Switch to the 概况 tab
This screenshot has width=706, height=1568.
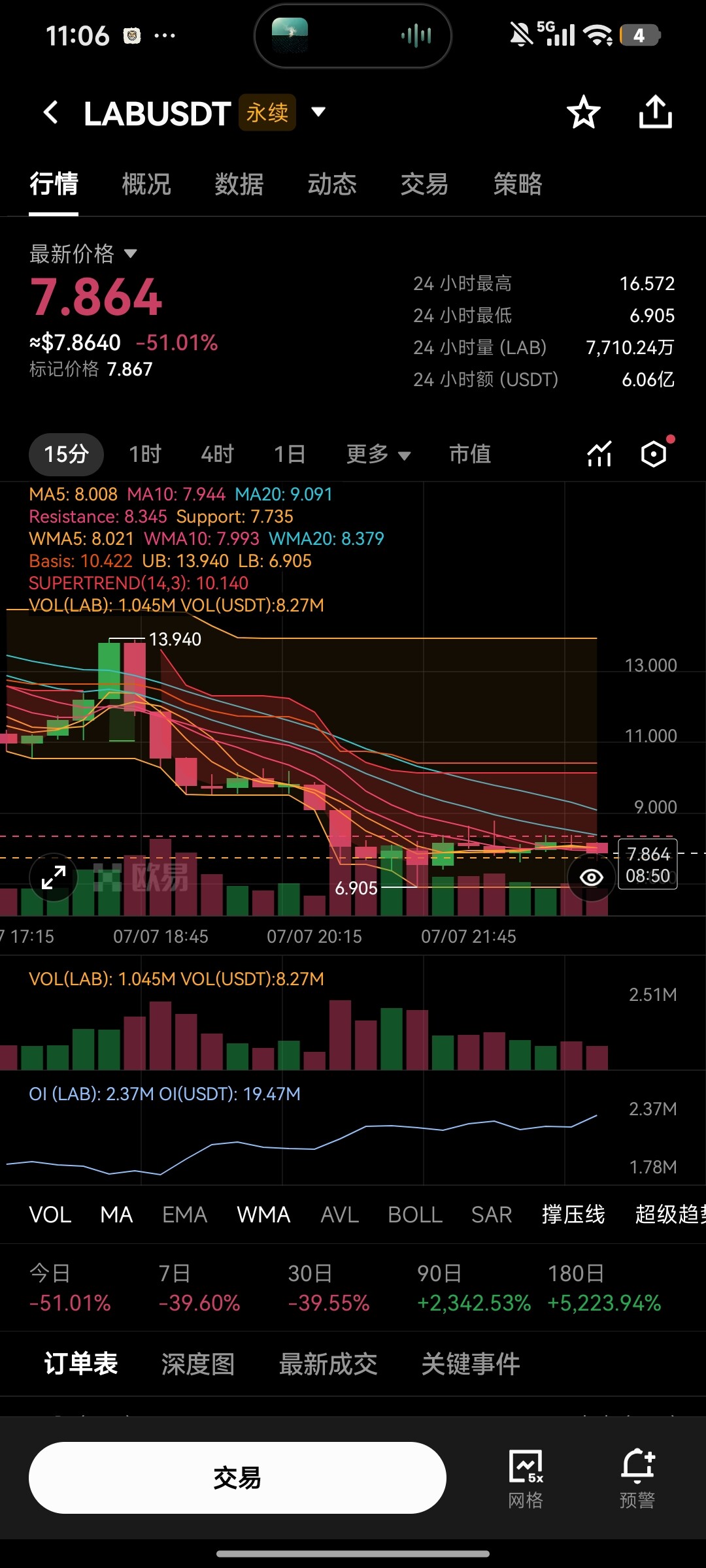pyautogui.click(x=146, y=184)
